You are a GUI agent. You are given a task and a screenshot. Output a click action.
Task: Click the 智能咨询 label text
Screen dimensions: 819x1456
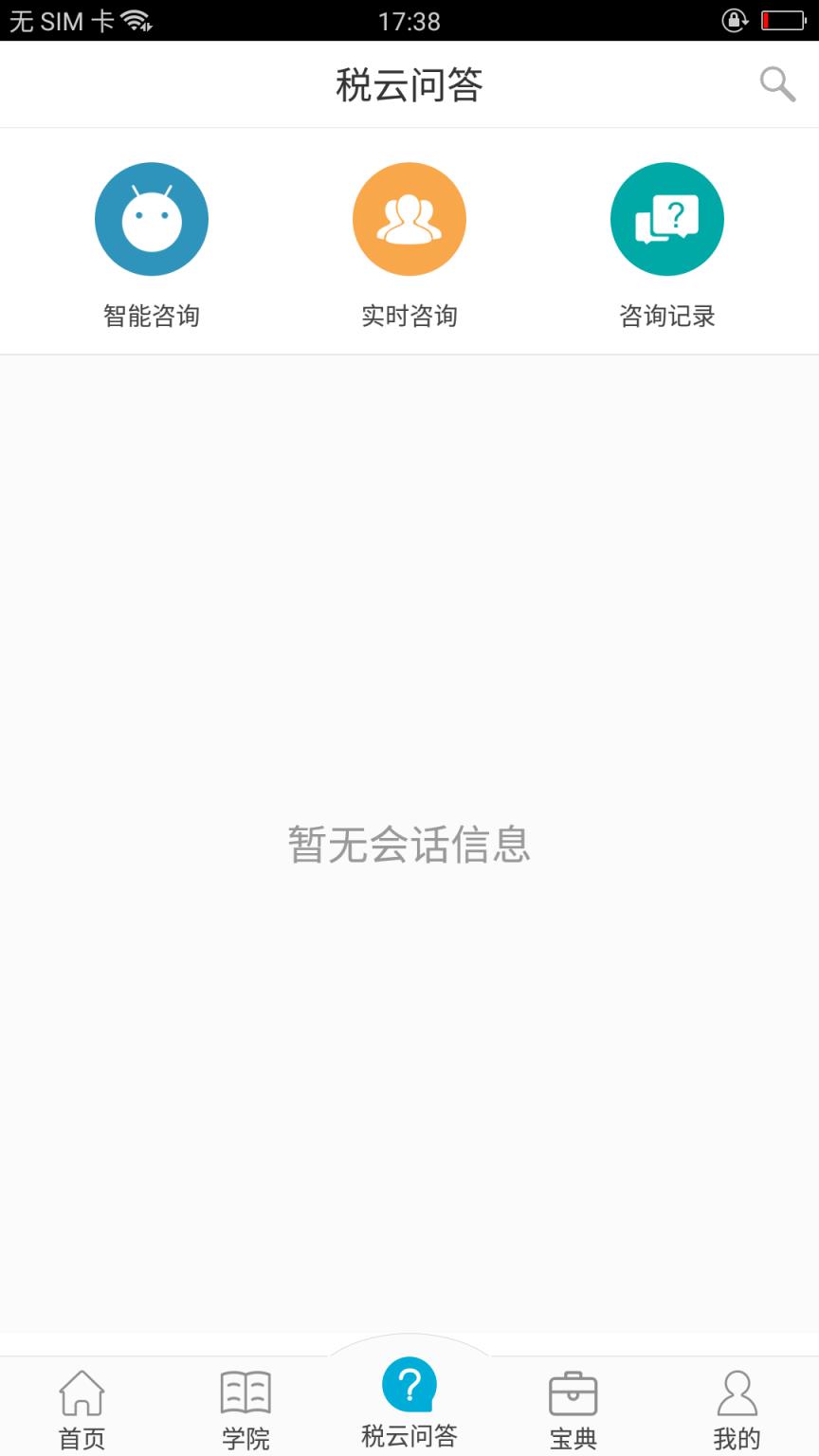click(152, 316)
